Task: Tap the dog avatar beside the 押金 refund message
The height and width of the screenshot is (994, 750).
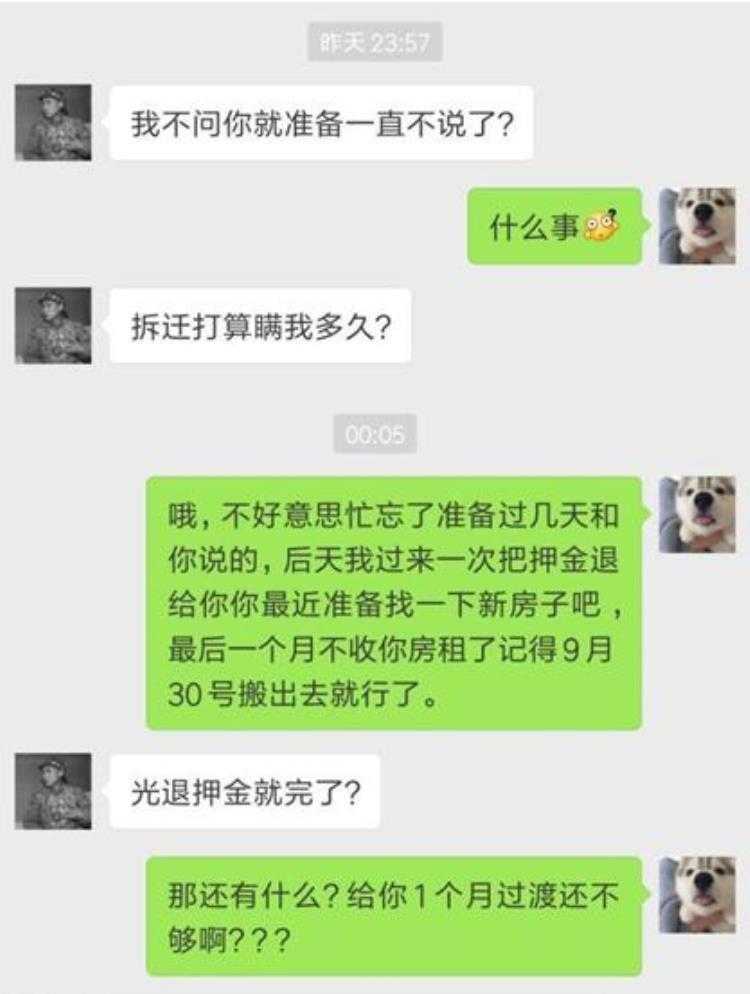Action: tap(697, 514)
